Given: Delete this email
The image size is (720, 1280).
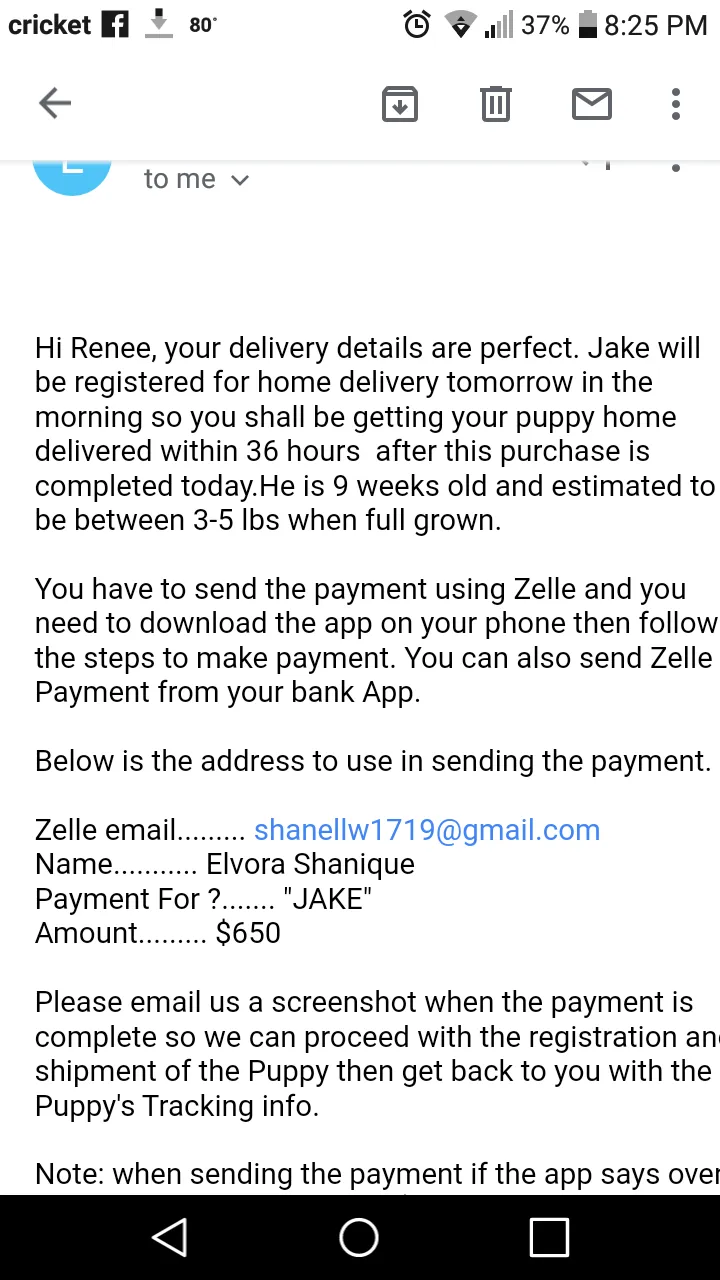Looking at the screenshot, I should pyautogui.click(x=496, y=104).
